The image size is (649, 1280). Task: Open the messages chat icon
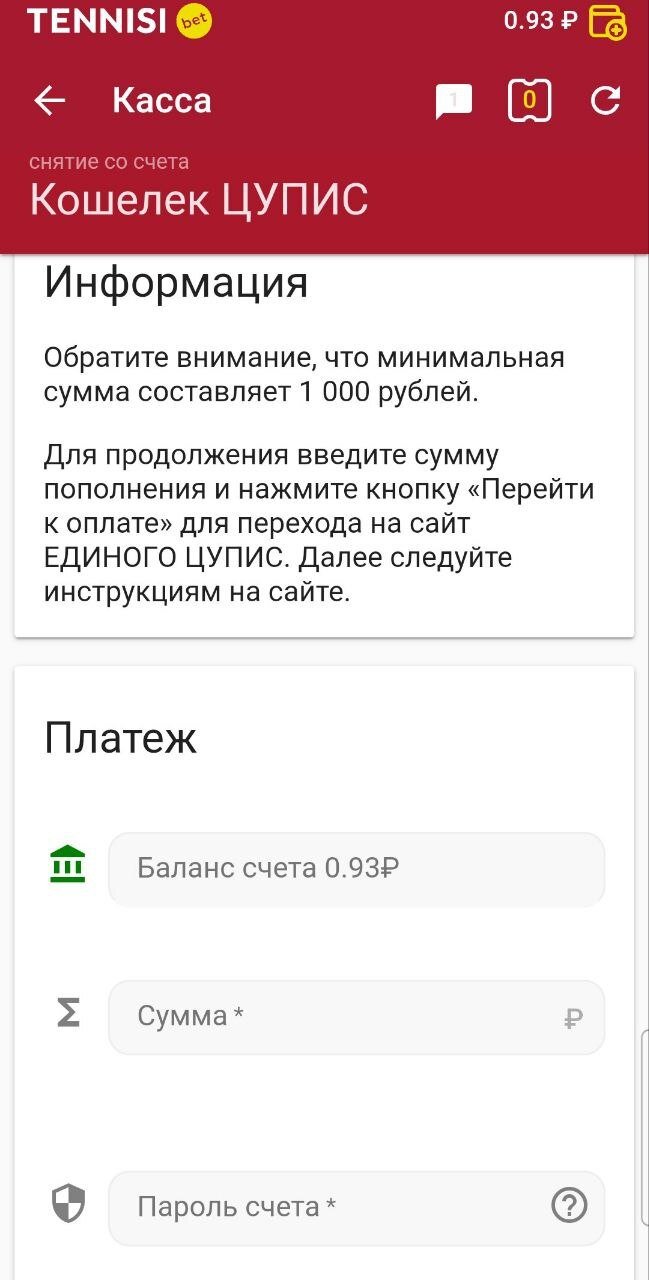pyautogui.click(x=453, y=101)
